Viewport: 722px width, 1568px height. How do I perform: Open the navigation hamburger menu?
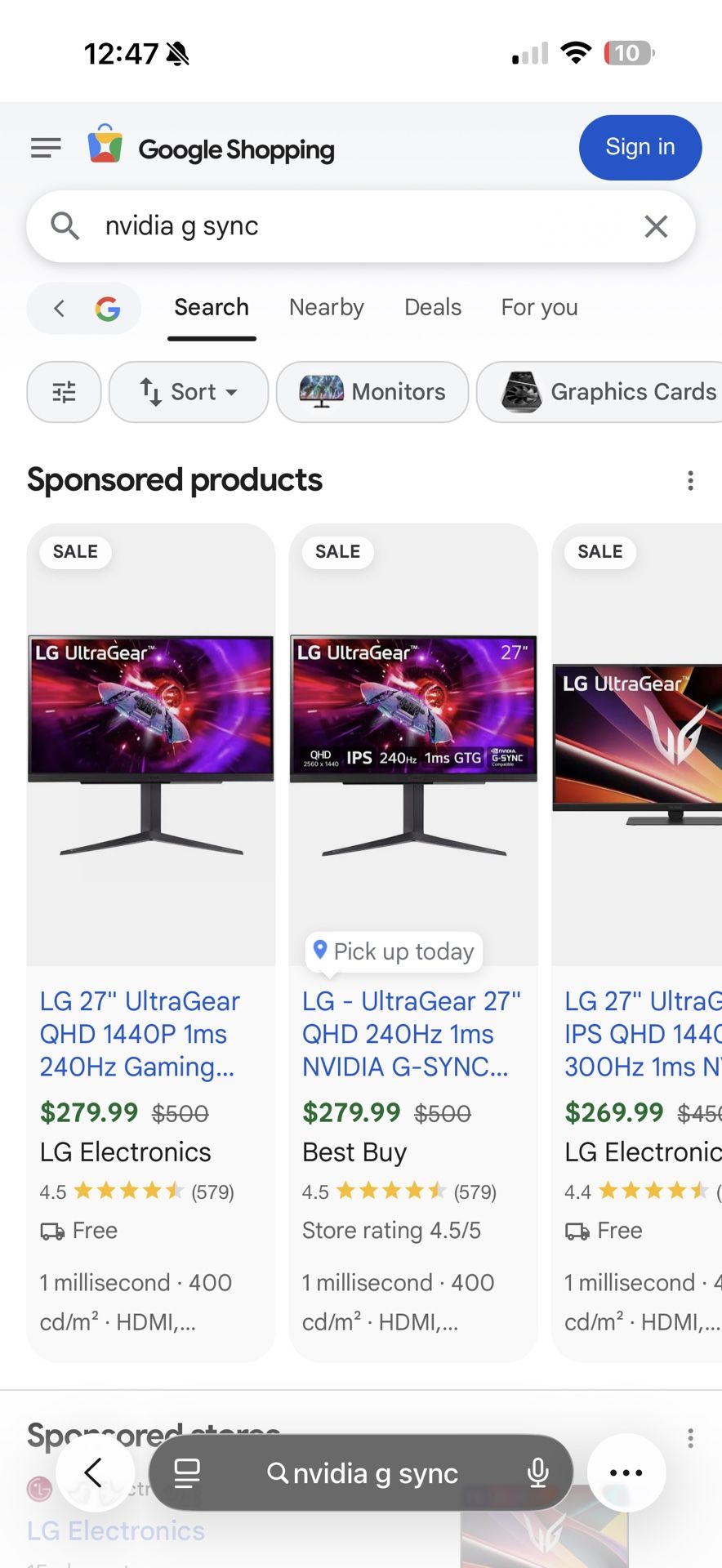coord(46,148)
